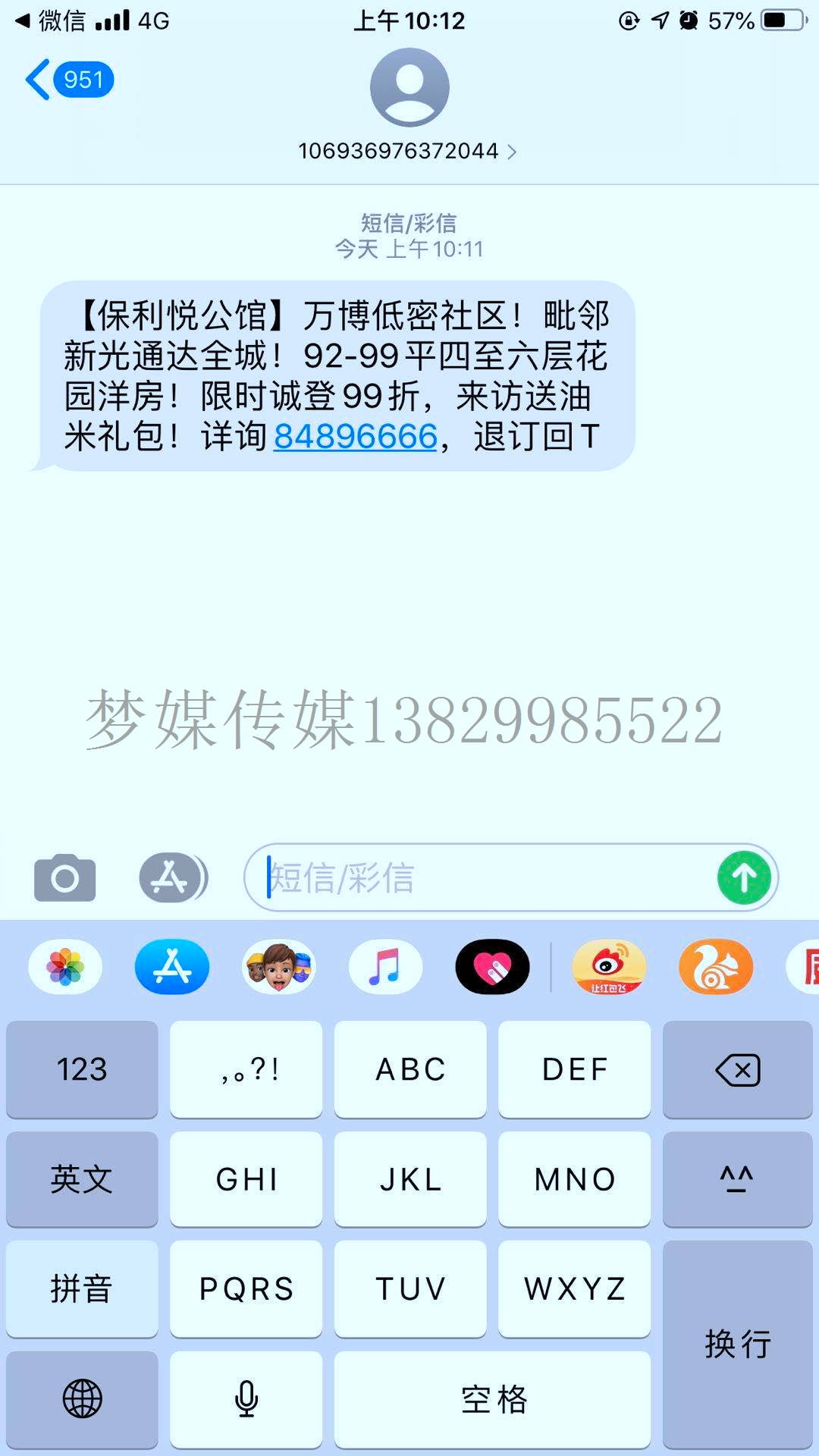The width and height of the screenshot is (819, 1456).
Task: Open the camera to attach a photo
Action: [65, 878]
